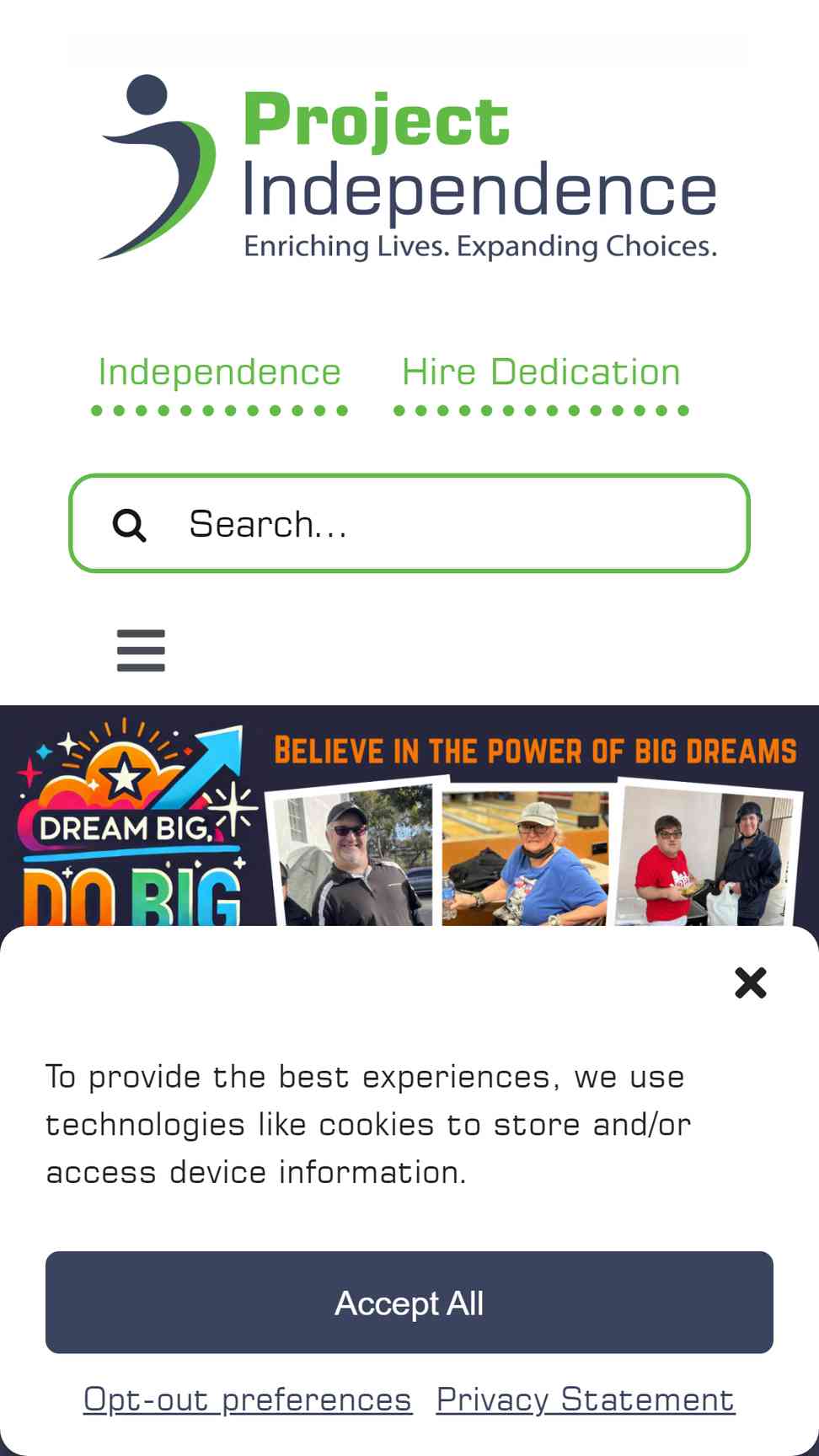Tap the Search field
The height and width of the screenshot is (1456, 819).
point(409,523)
